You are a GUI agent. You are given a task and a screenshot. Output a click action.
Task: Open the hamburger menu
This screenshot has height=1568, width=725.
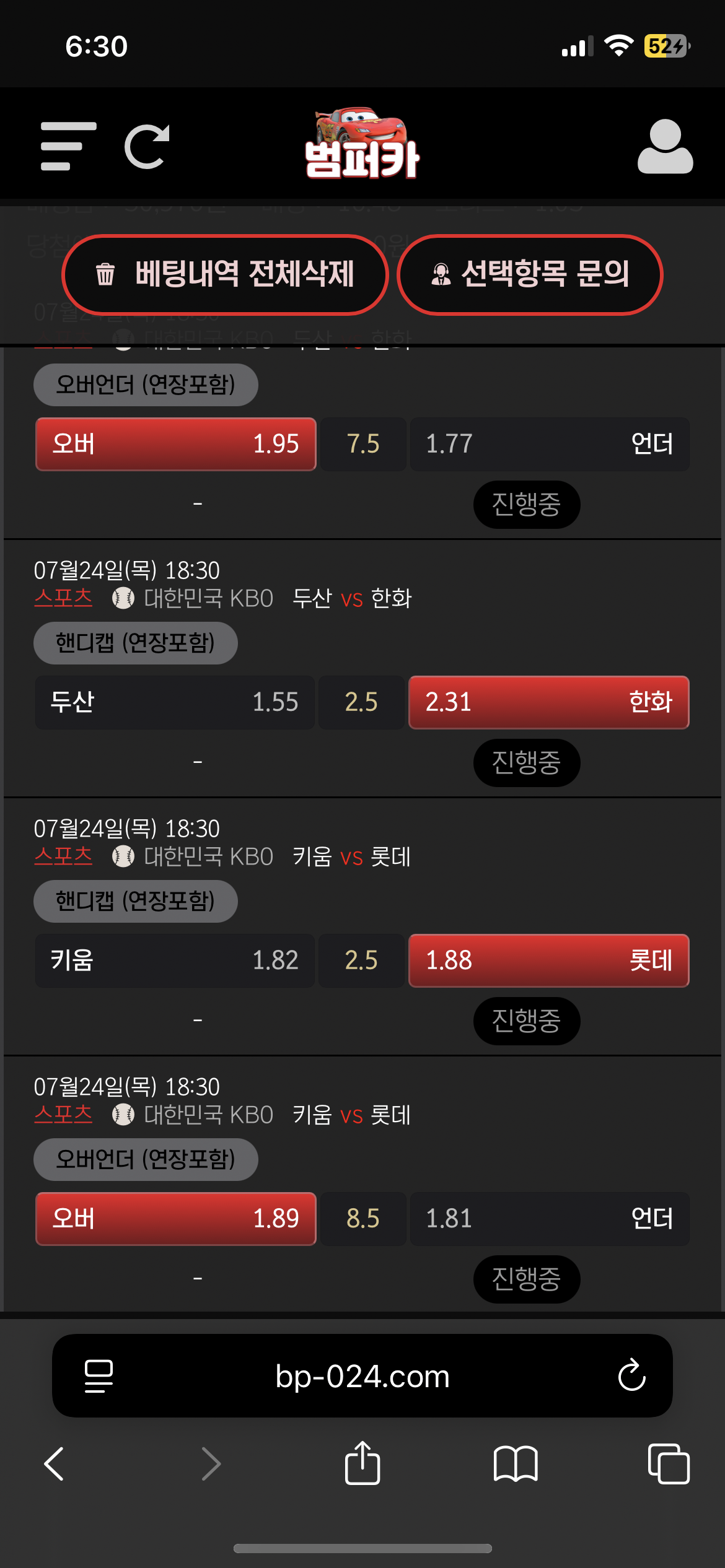(68, 146)
